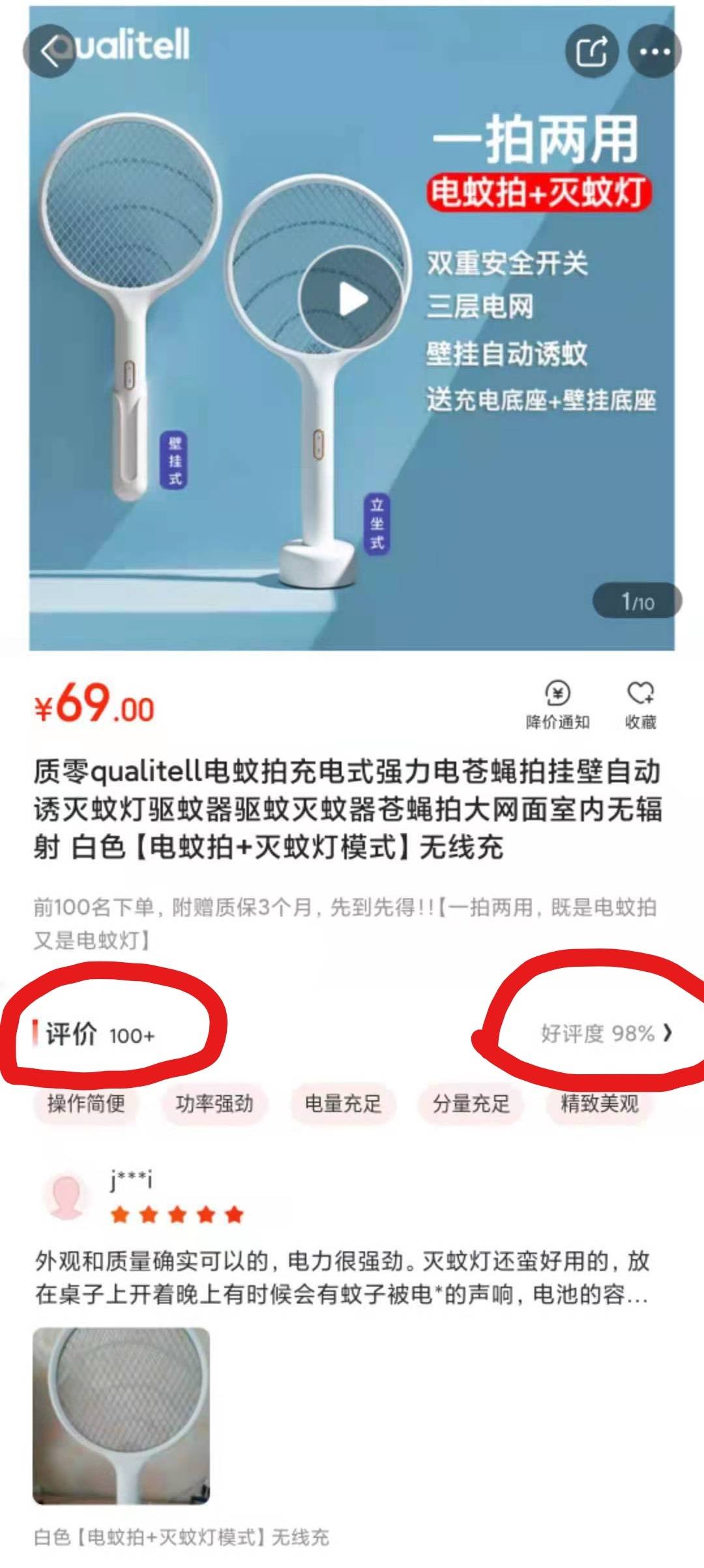Go back using the top-left arrow
The height and width of the screenshot is (1568, 704).
coord(50,51)
